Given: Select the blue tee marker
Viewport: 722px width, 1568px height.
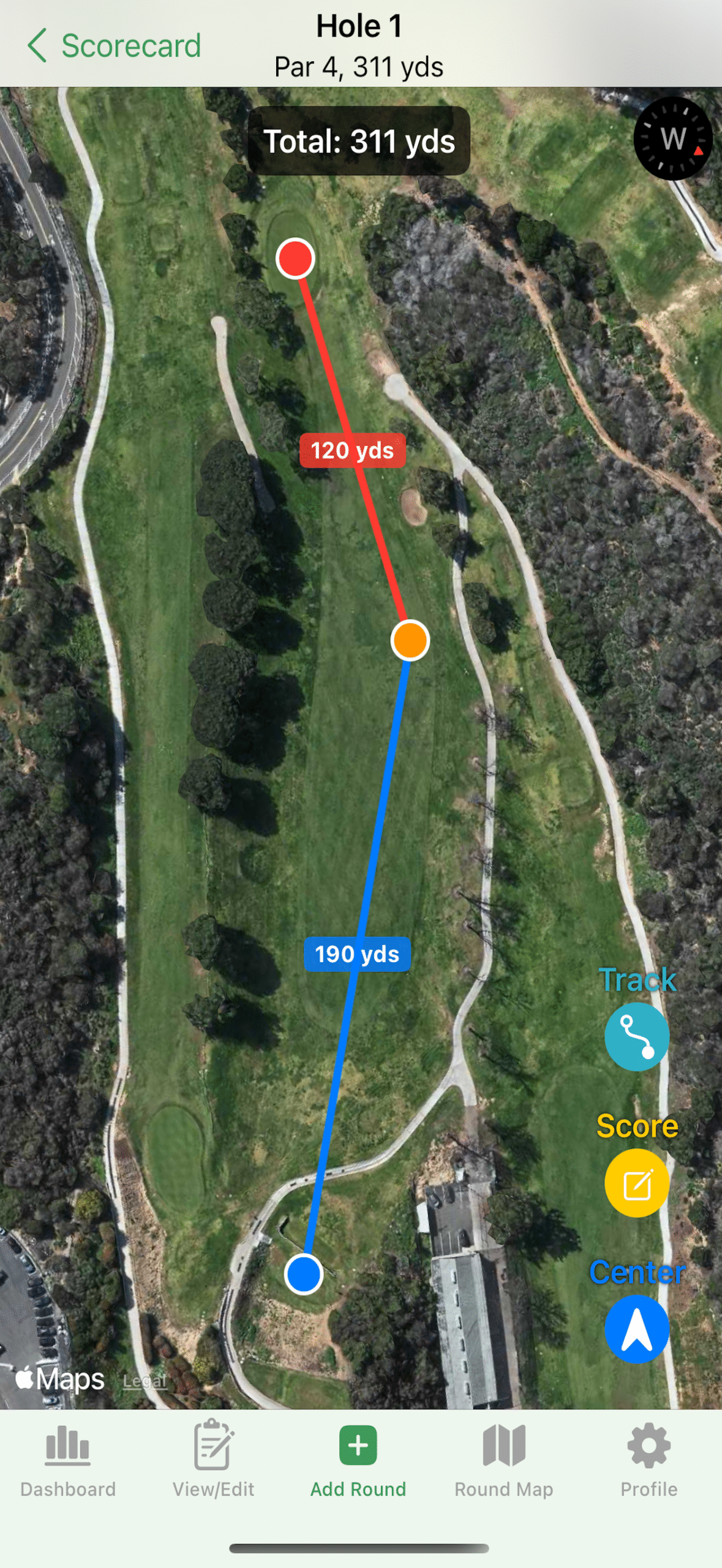Looking at the screenshot, I should coord(303,1274).
